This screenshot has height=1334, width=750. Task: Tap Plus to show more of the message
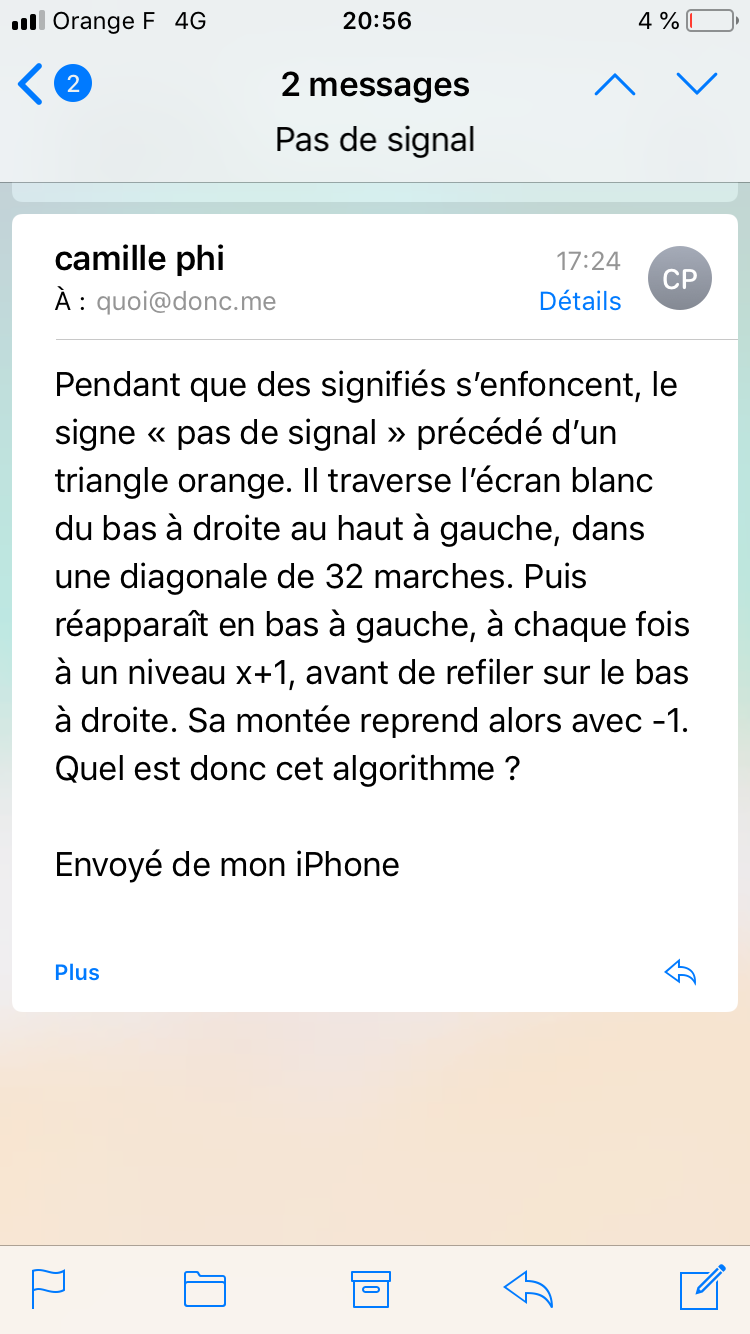click(x=77, y=972)
